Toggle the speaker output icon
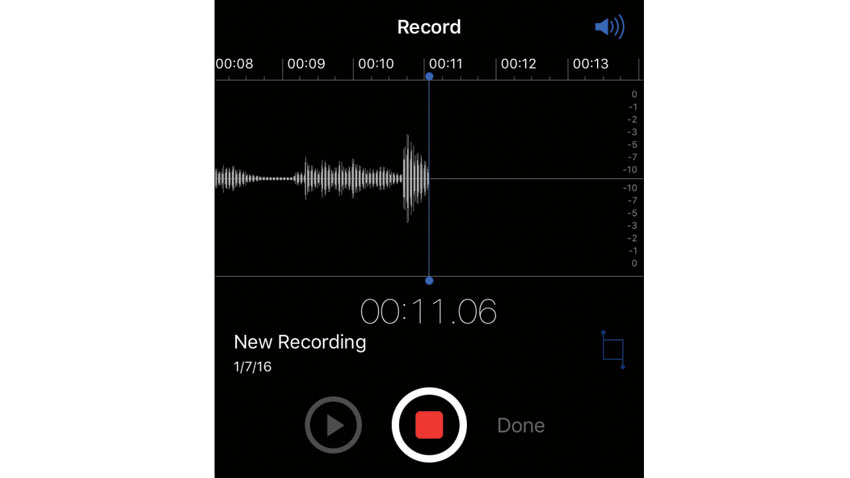Image resolution: width=850 pixels, height=478 pixels. (x=609, y=27)
